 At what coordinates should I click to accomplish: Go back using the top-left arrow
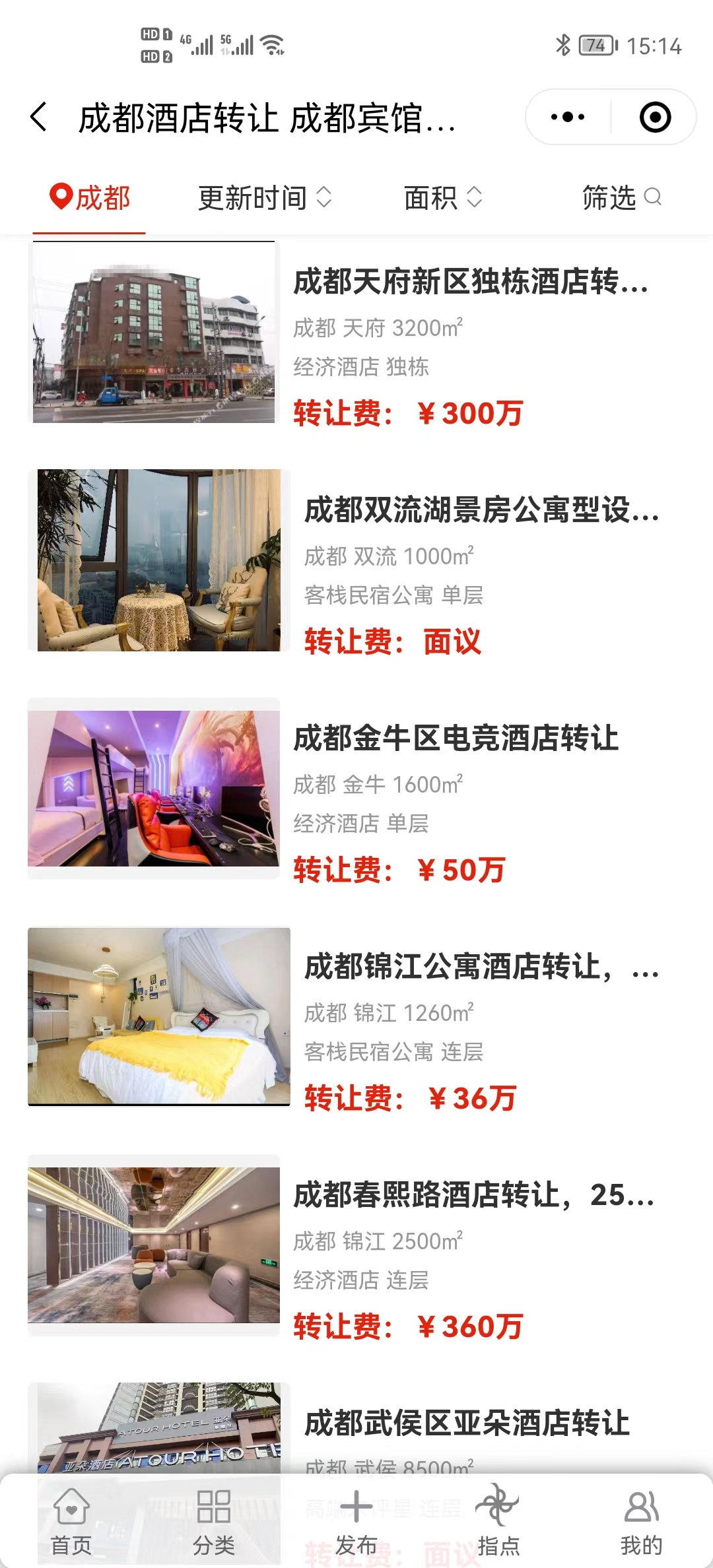click(x=40, y=117)
